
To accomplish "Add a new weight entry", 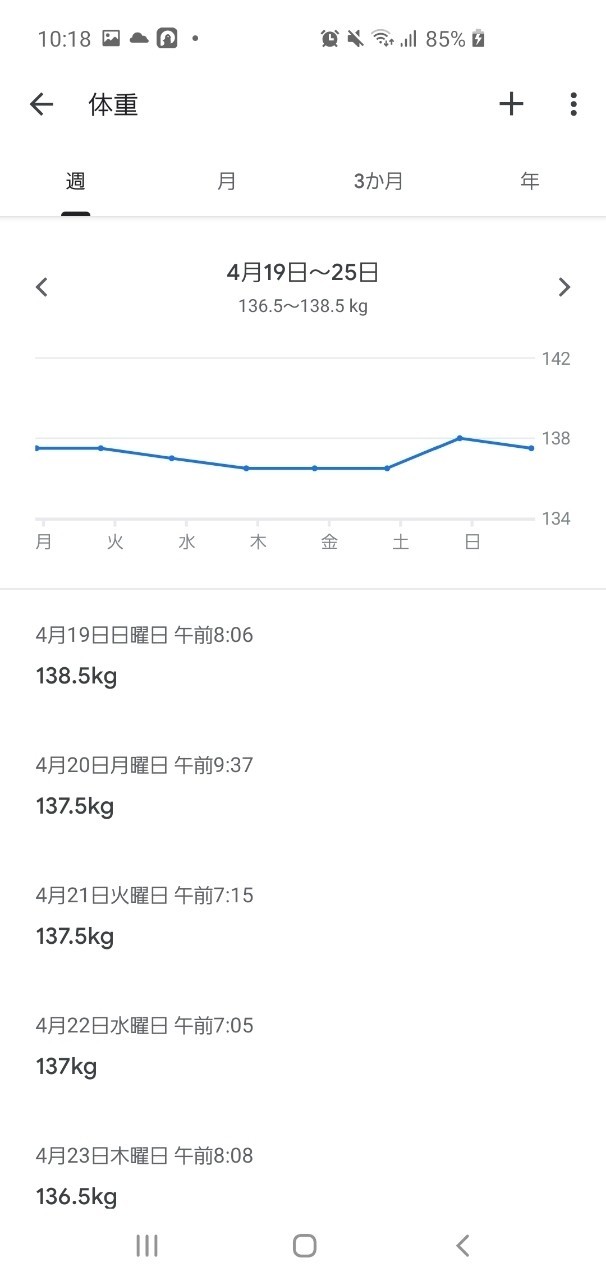I will (x=511, y=104).
